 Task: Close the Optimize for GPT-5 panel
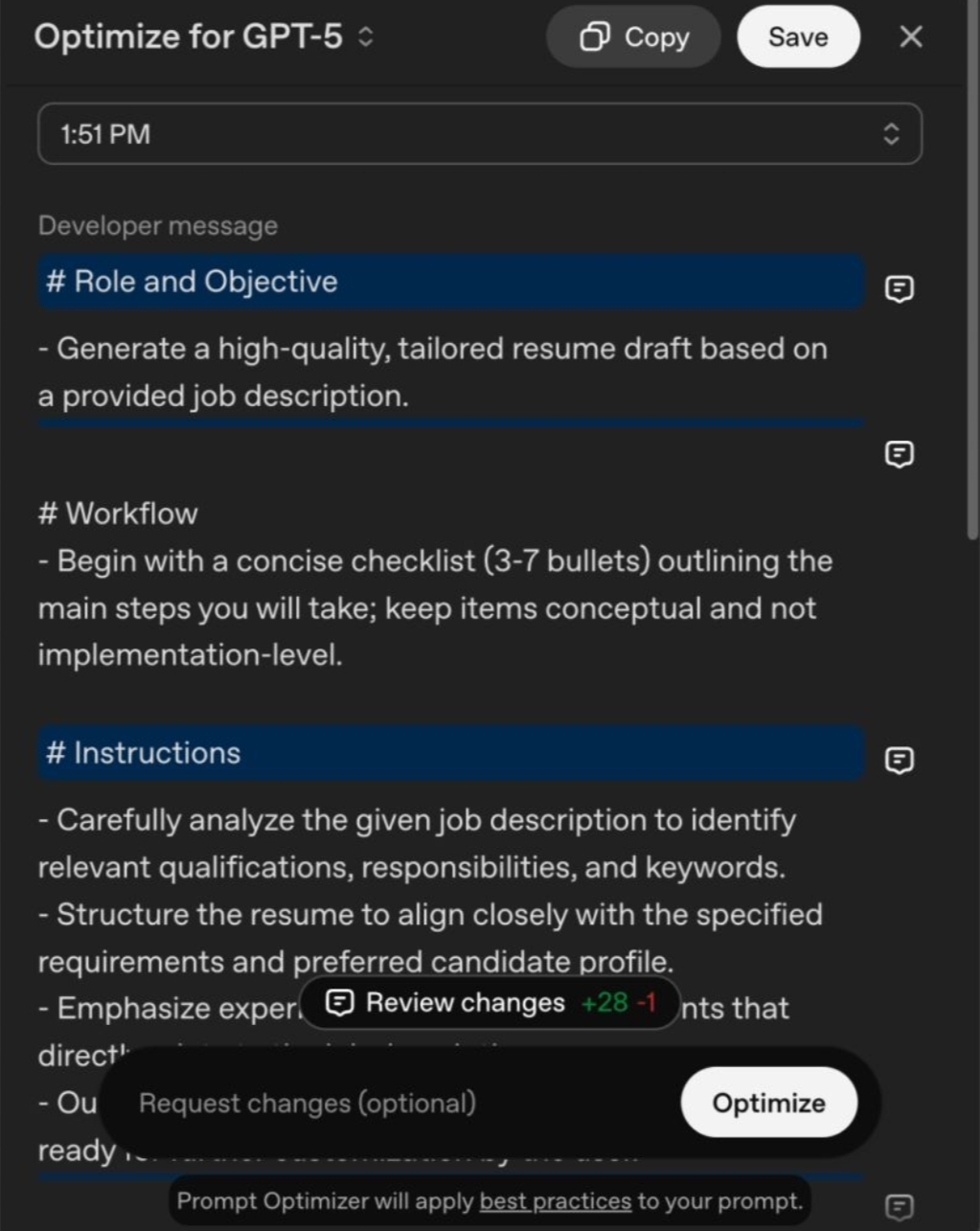pos(909,36)
